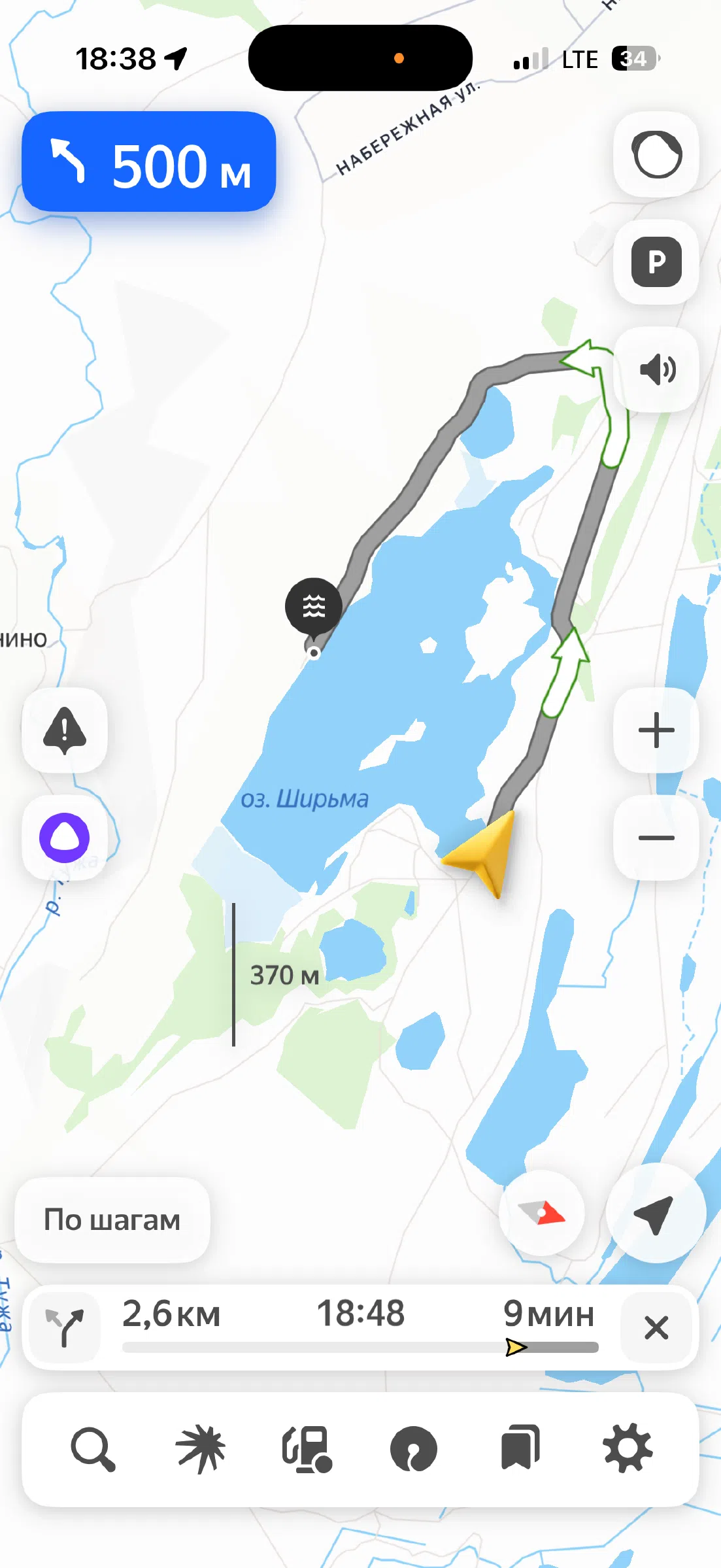
Task: Tap the 500 m turn maneuver banner
Action: [x=149, y=162]
